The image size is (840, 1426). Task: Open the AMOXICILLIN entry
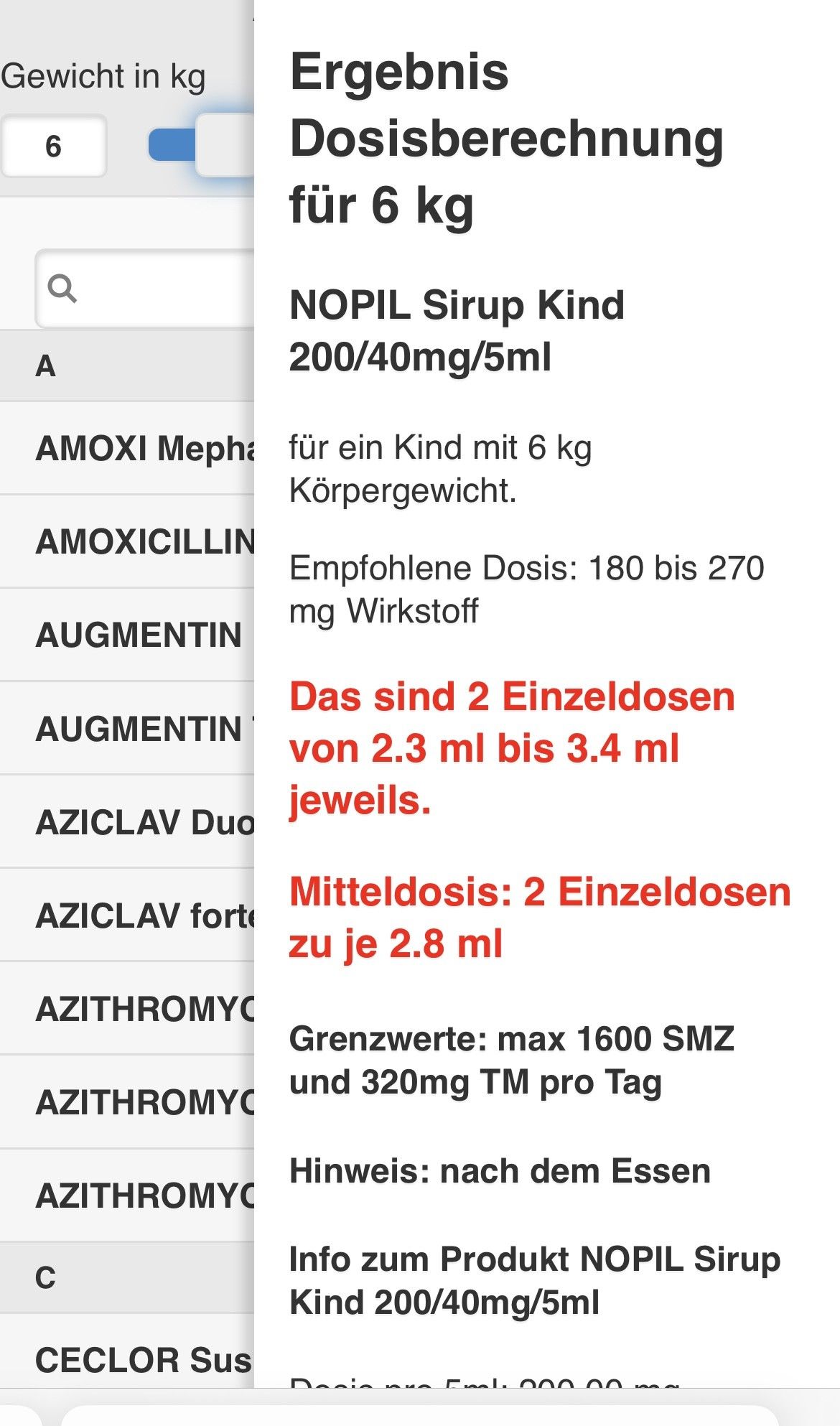point(144,541)
